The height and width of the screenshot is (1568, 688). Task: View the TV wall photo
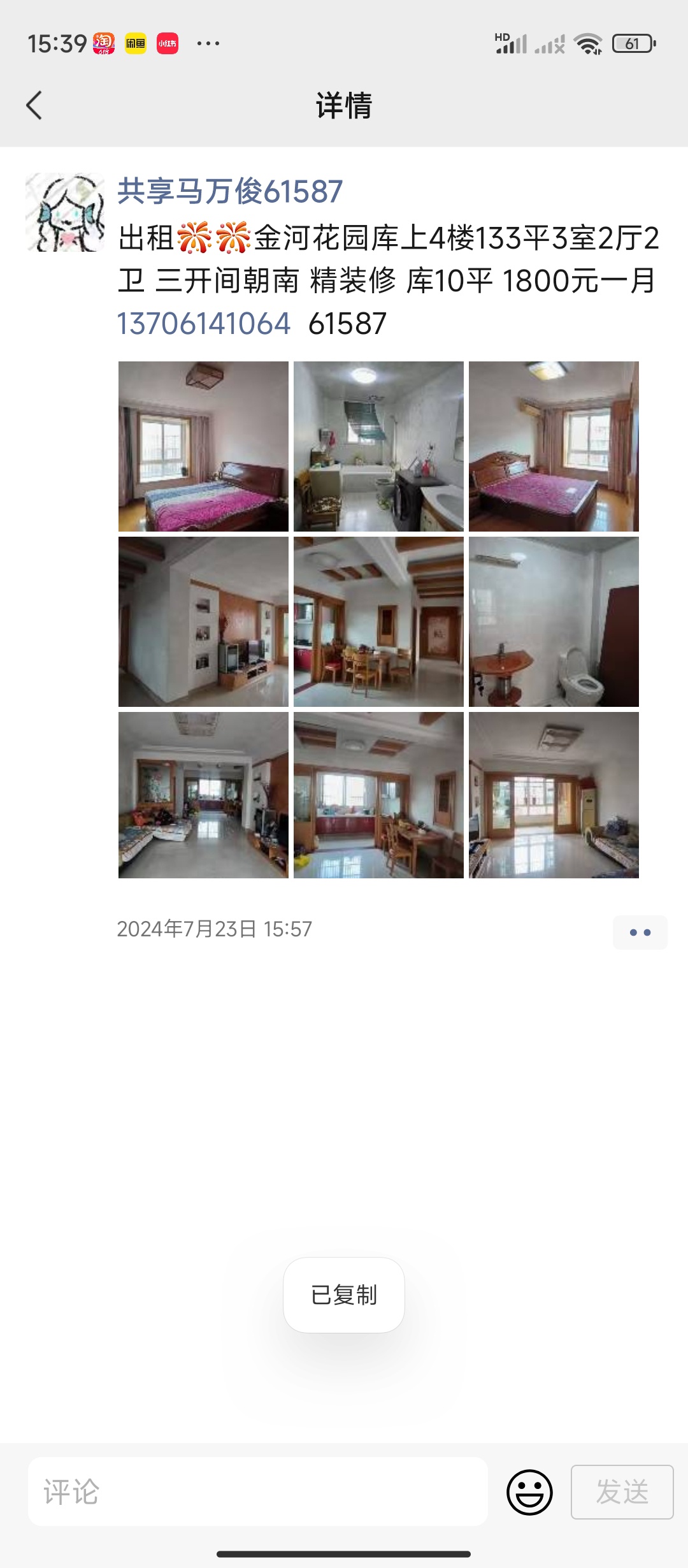pyautogui.click(x=203, y=621)
